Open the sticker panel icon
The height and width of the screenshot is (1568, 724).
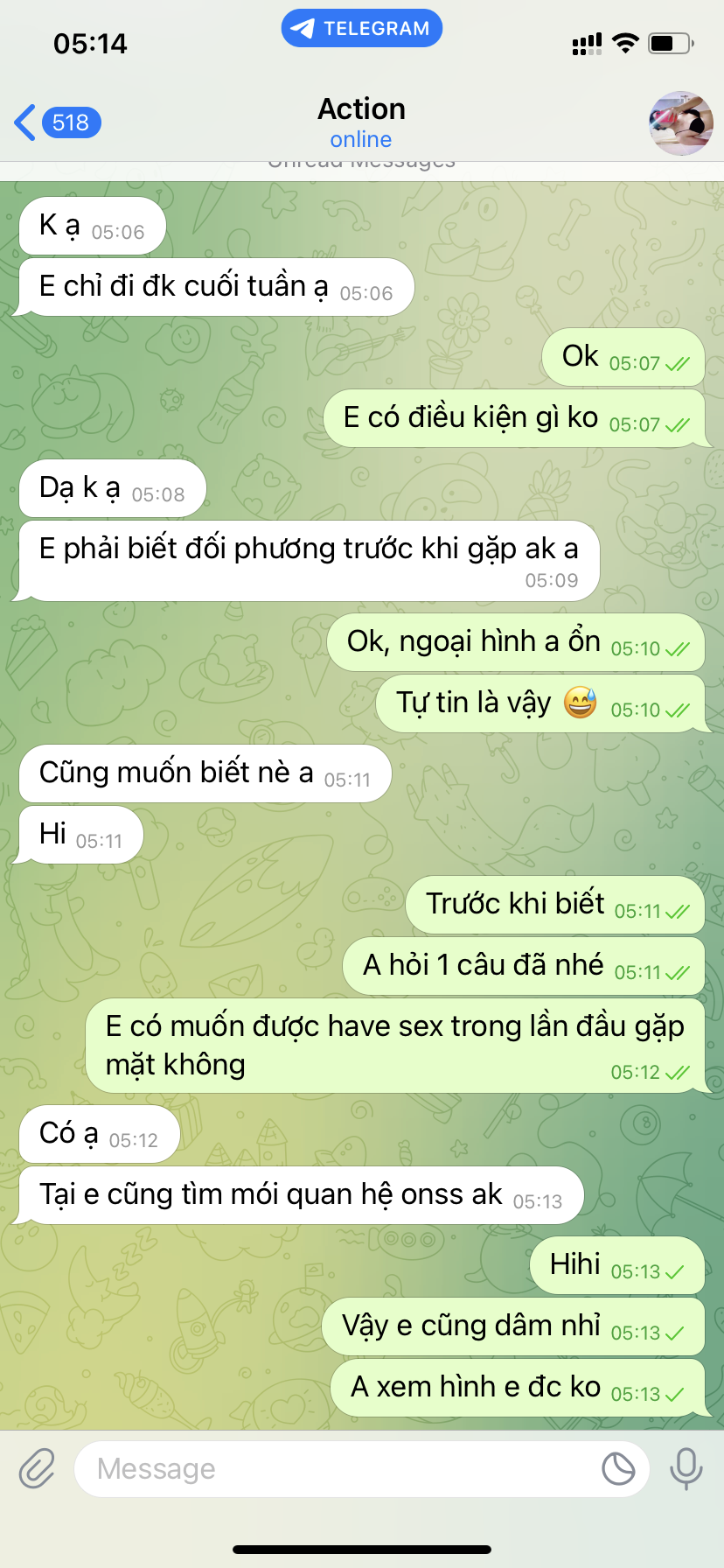click(618, 1468)
